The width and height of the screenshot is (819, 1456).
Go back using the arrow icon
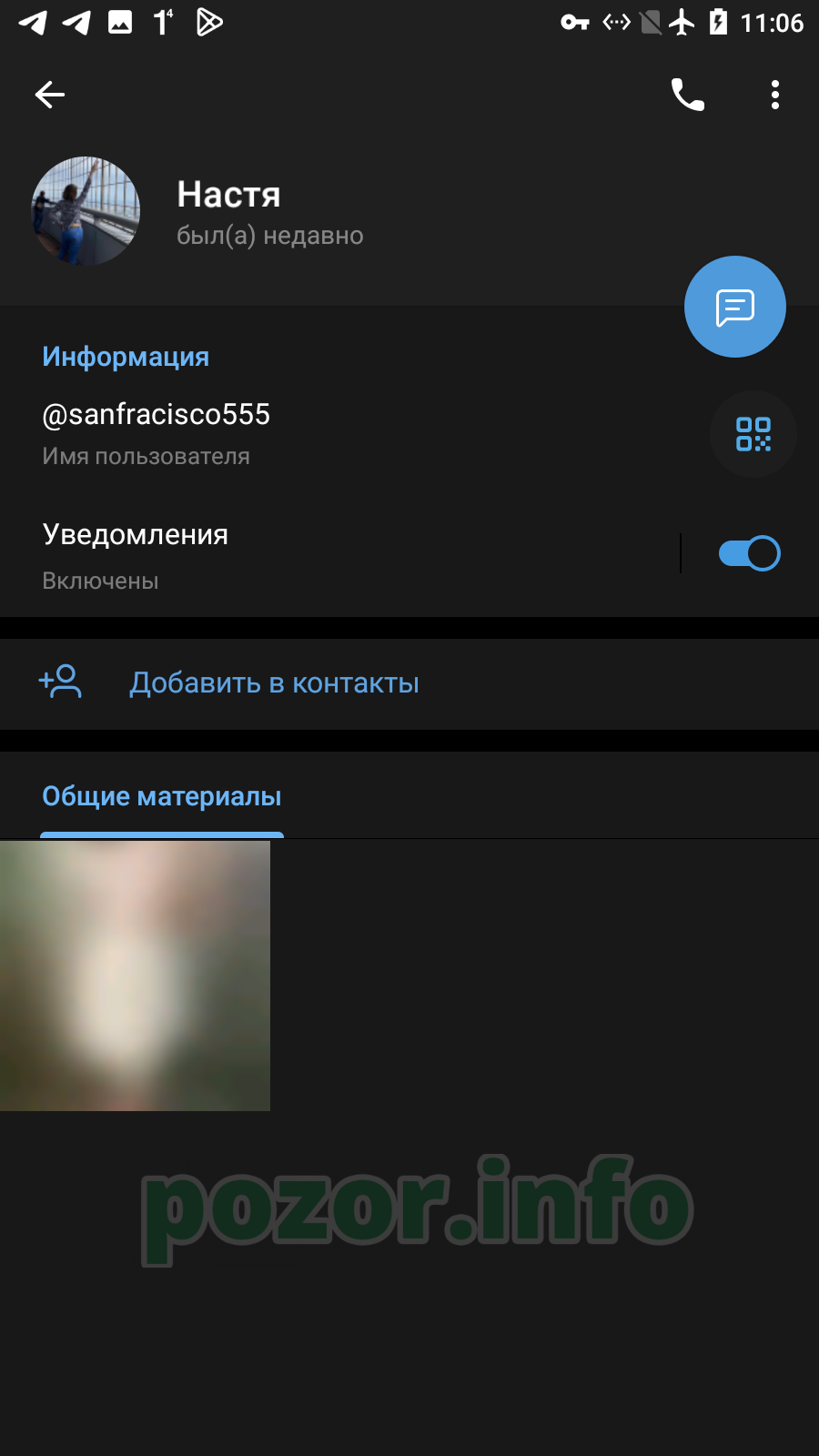click(50, 95)
